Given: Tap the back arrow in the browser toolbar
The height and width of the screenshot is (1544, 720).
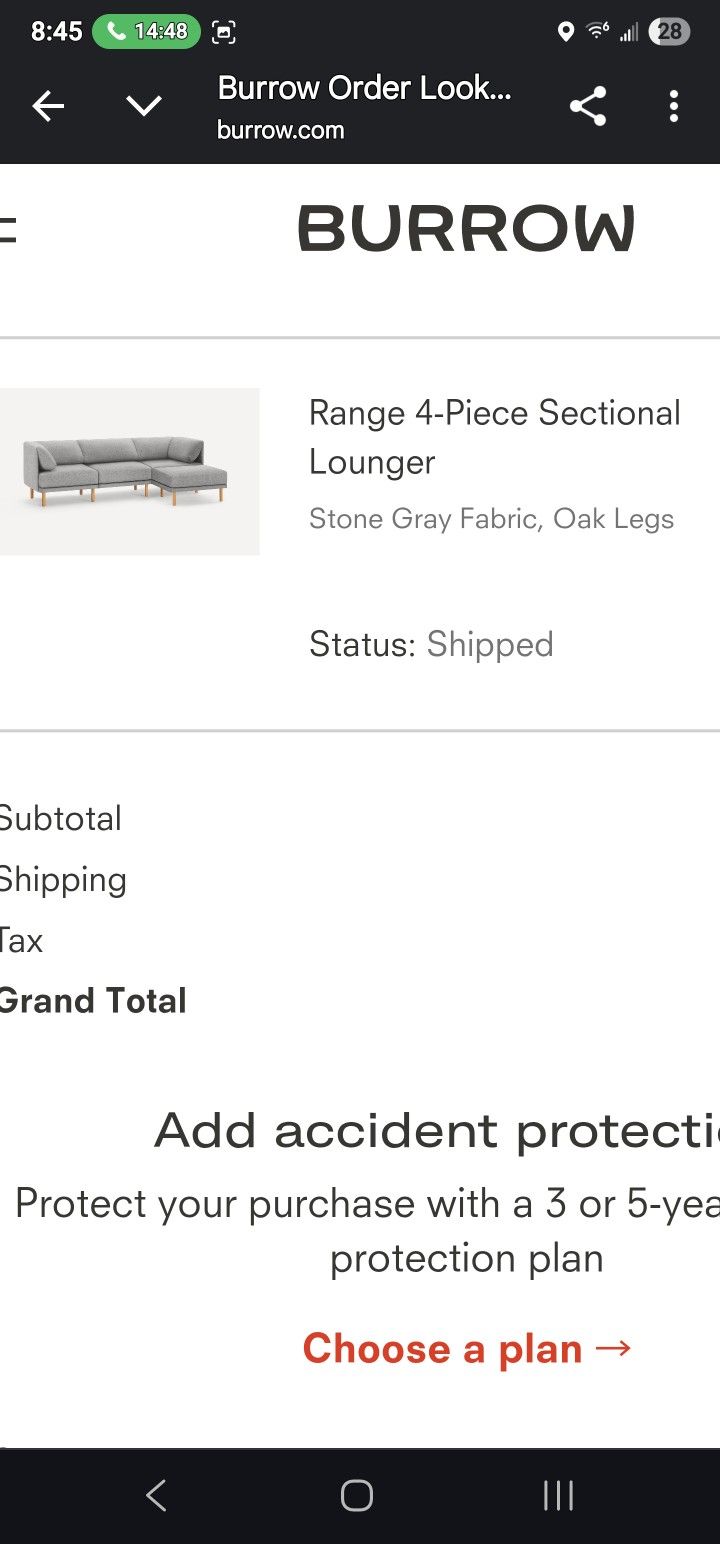Looking at the screenshot, I should 47,106.
